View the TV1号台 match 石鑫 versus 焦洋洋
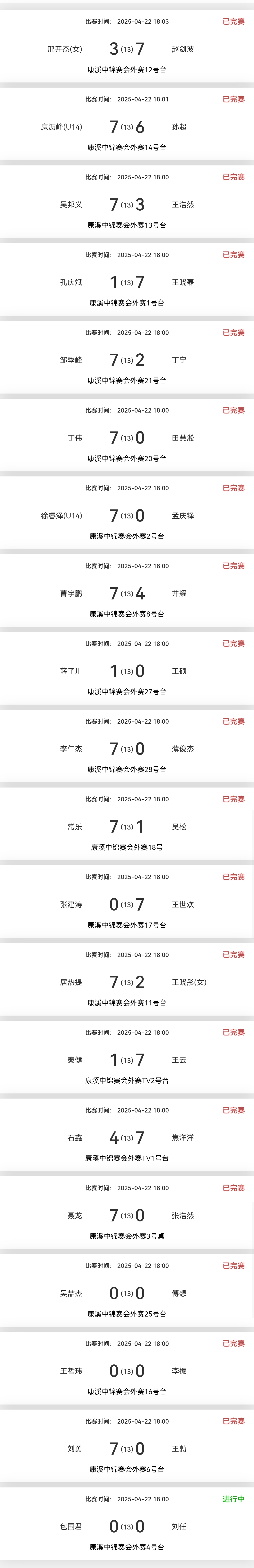The image size is (254, 1568). coord(127,1138)
